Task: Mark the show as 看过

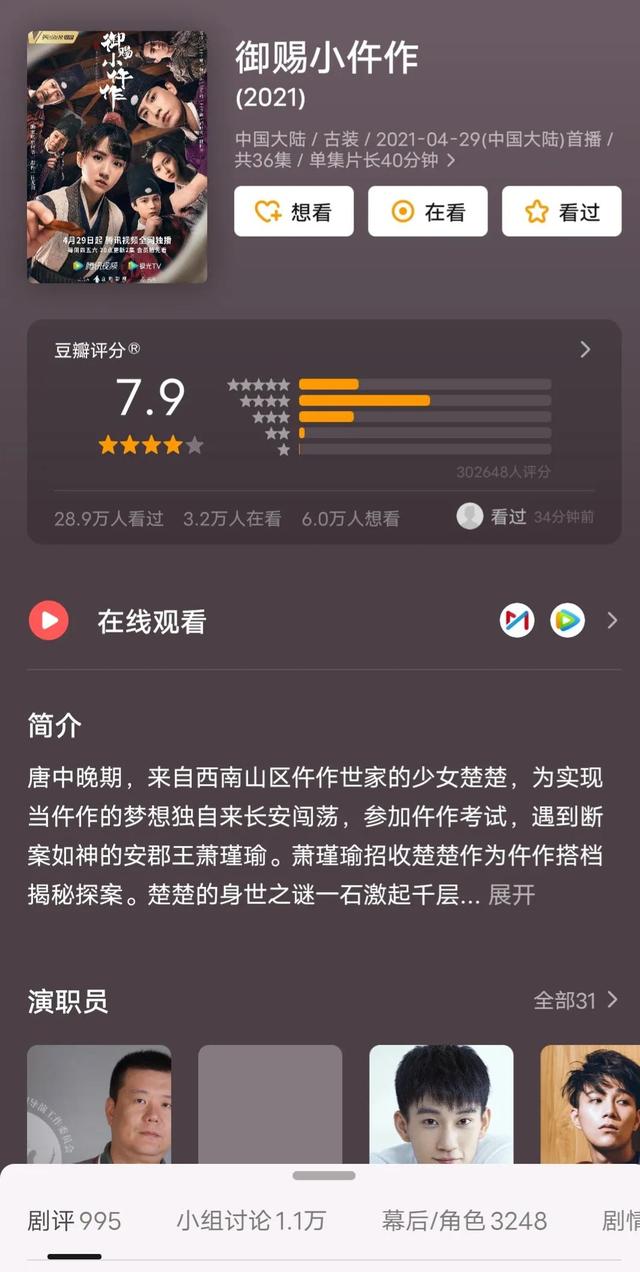Action: pyautogui.click(x=561, y=211)
